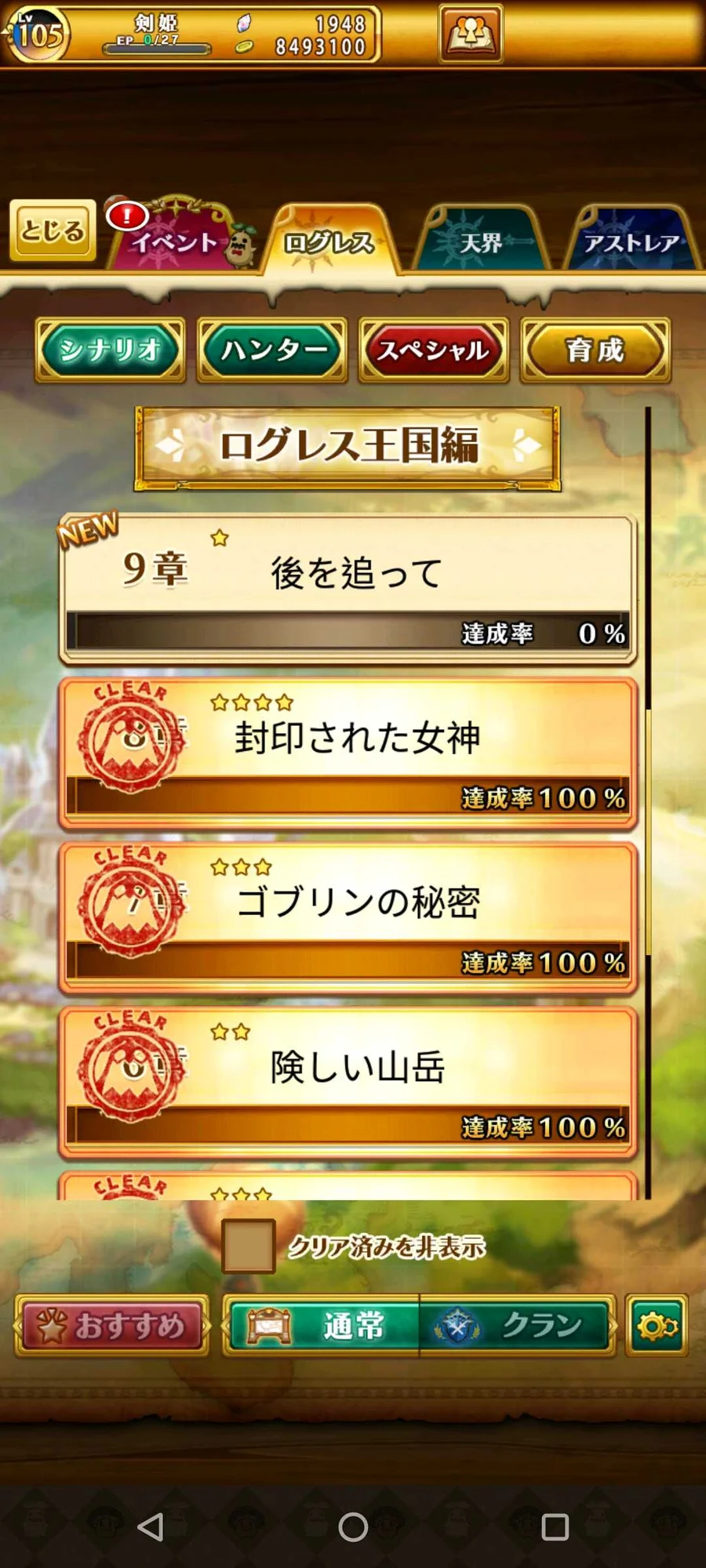
Task: Open the book icon in top bar
Action: [470, 34]
